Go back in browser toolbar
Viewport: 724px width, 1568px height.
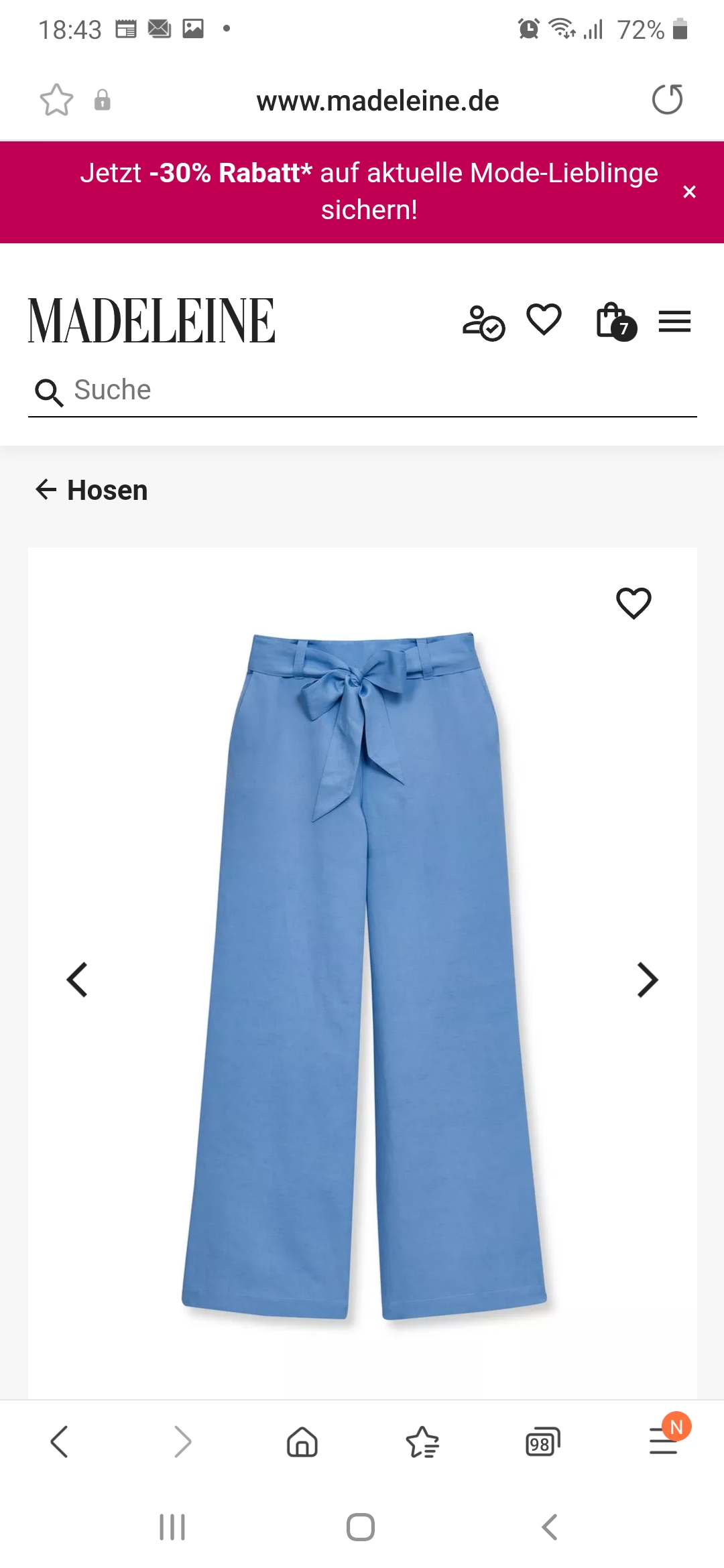[60, 1441]
